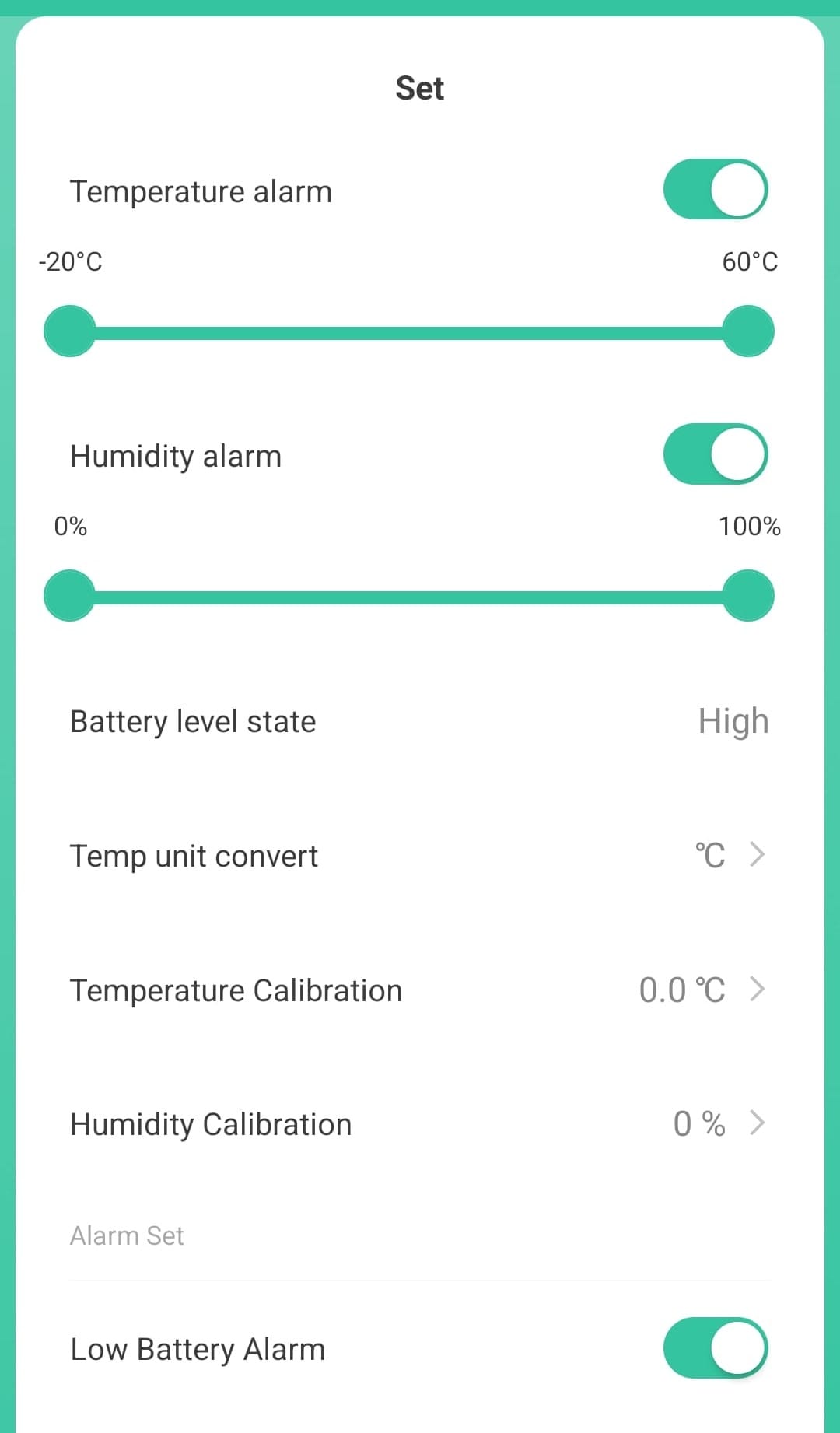Open Temp unit convert setting
Image resolution: width=840 pixels, height=1433 pixels.
pos(420,855)
